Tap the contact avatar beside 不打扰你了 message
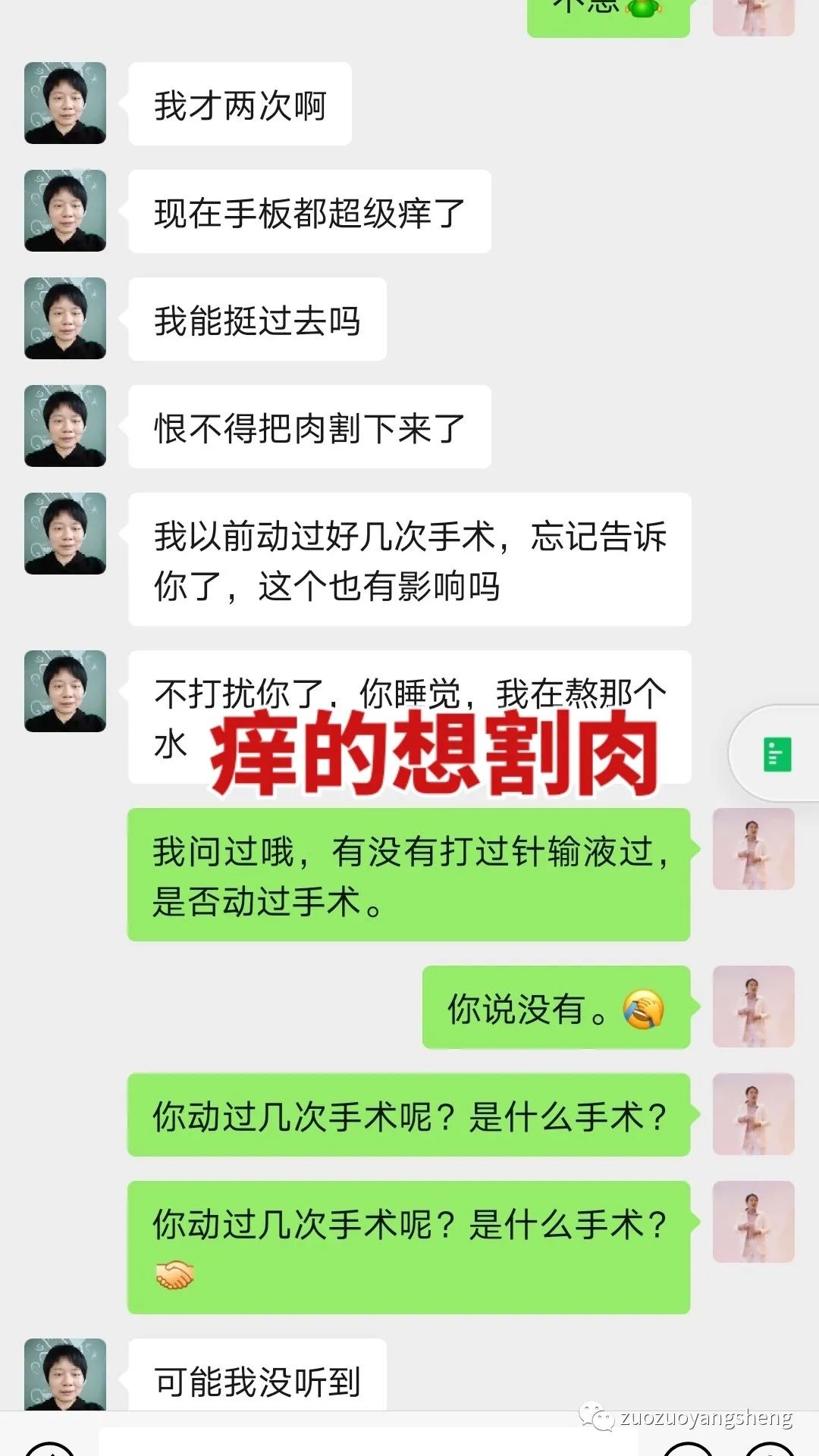The width and height of the screenshot is (819, 1456). [x=64, y=691]
